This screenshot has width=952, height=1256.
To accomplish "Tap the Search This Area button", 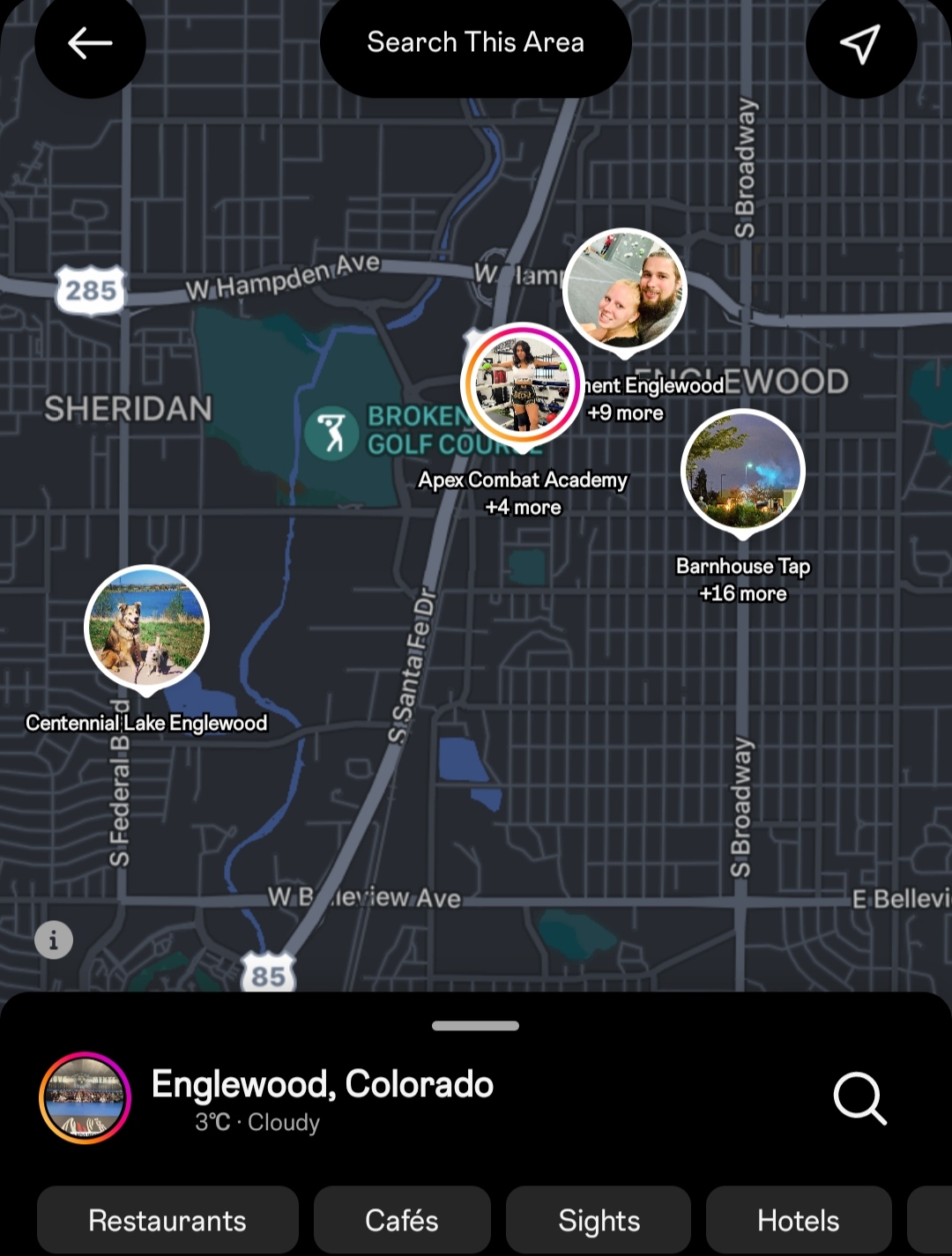I will click(475, 42).
